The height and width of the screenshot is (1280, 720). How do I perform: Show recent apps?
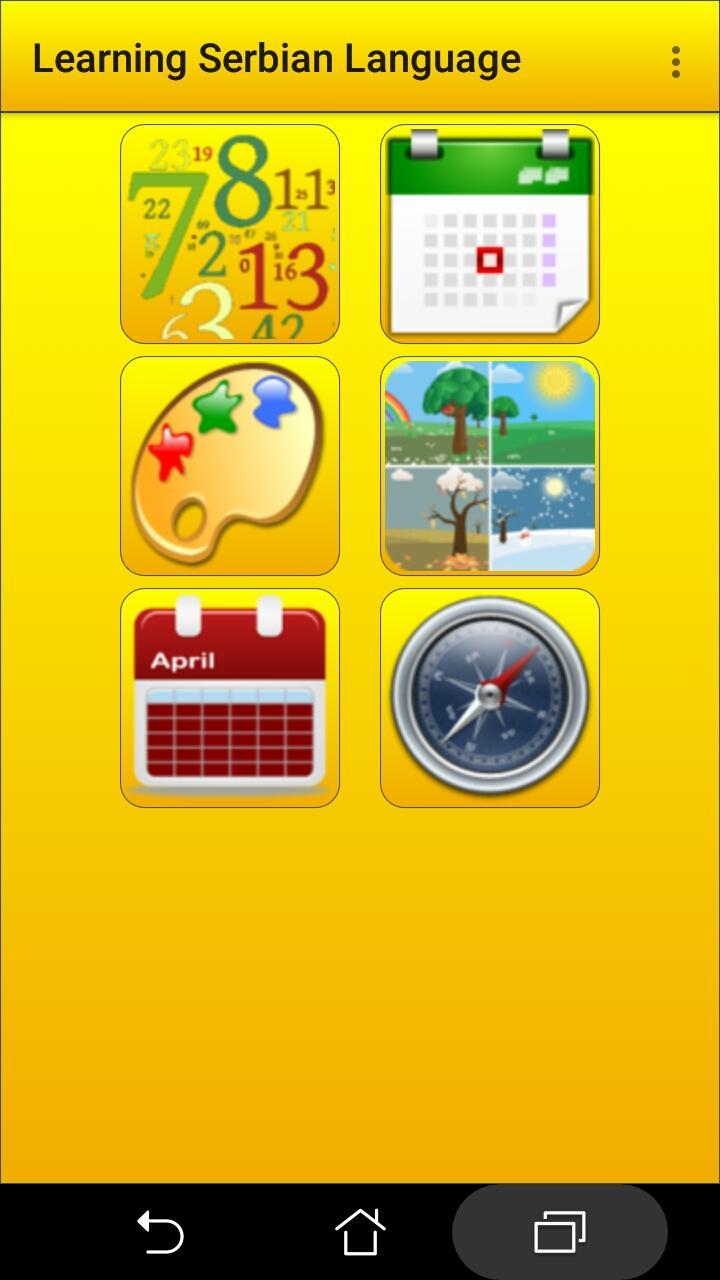560,1231
